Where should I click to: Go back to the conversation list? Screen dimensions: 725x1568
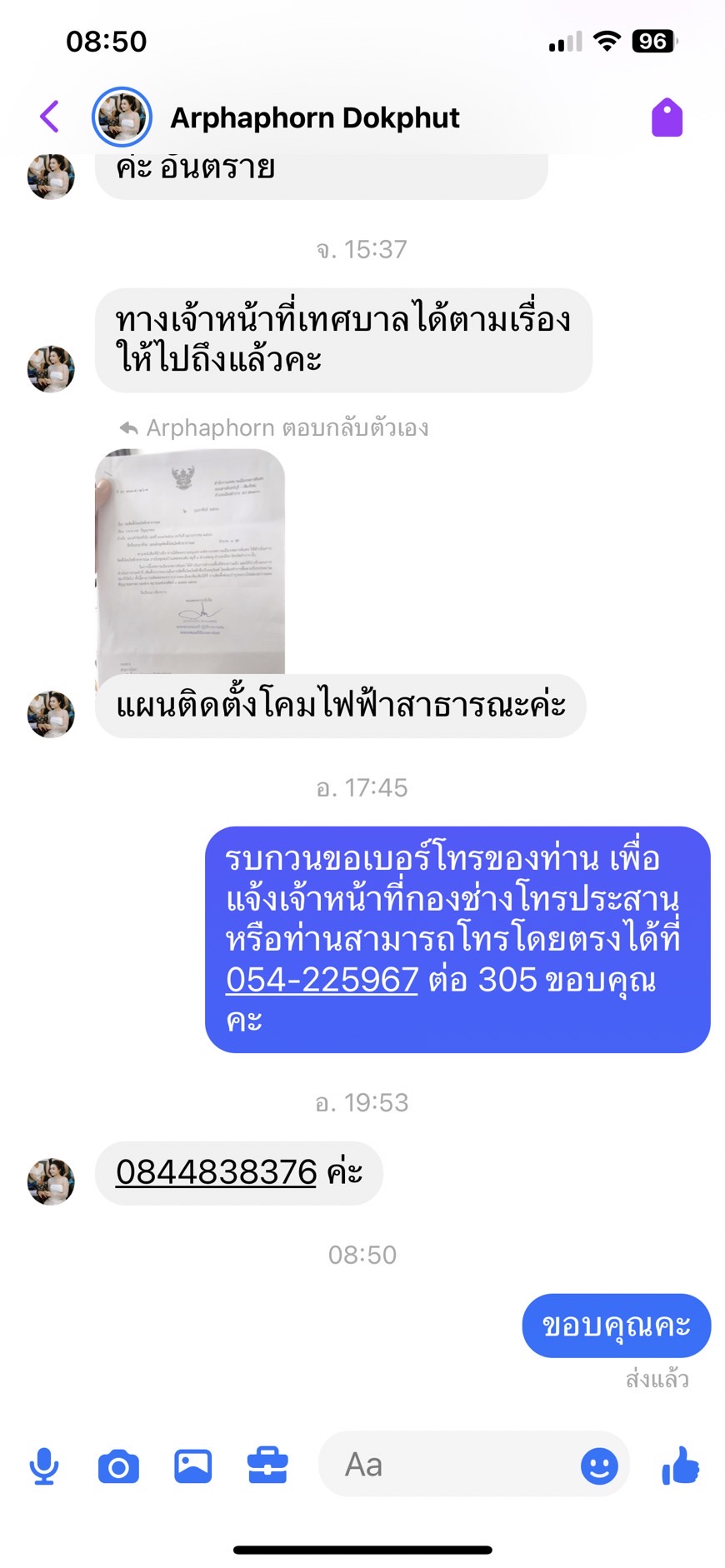click(49, 117)
